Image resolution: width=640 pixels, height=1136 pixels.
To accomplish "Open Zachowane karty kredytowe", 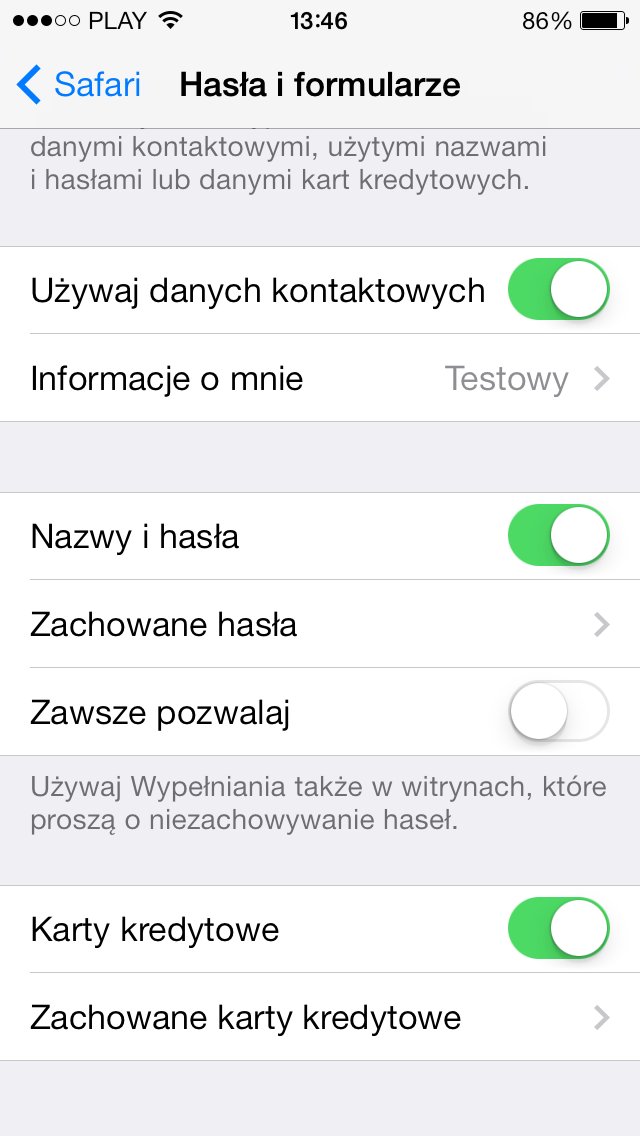I will pos(320,1018).
